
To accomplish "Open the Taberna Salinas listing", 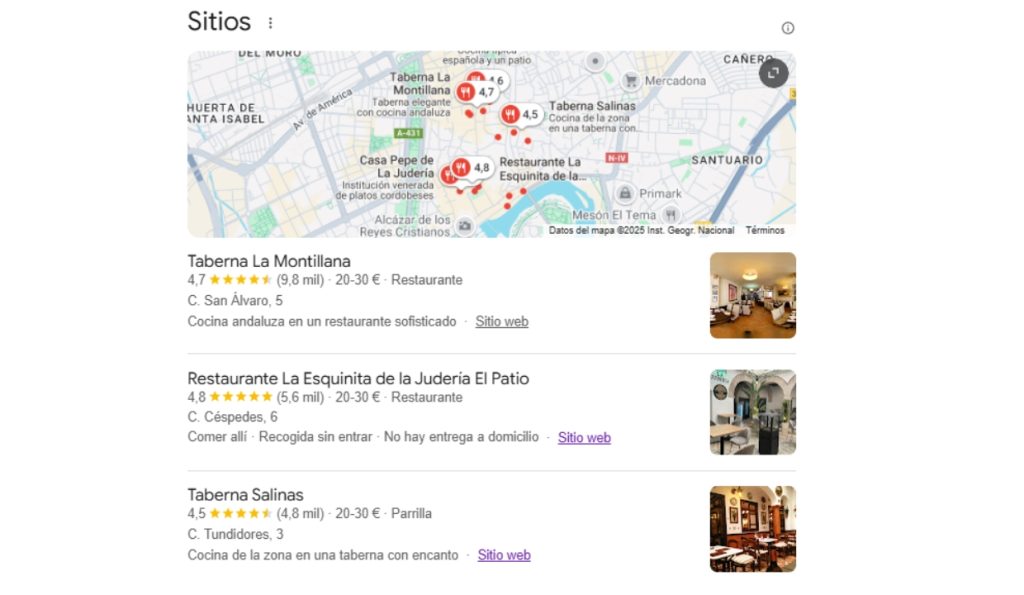I will pos(245,494).
